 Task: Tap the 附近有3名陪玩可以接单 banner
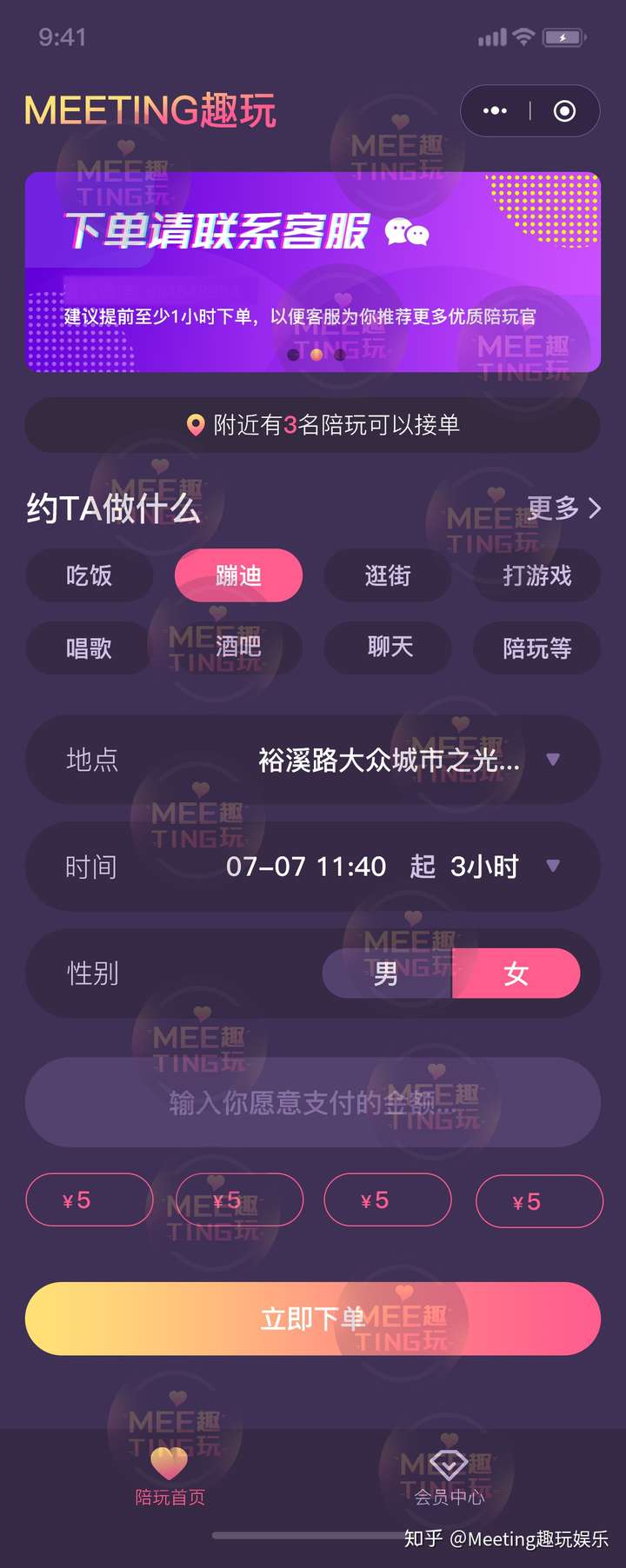coord(313,425)
